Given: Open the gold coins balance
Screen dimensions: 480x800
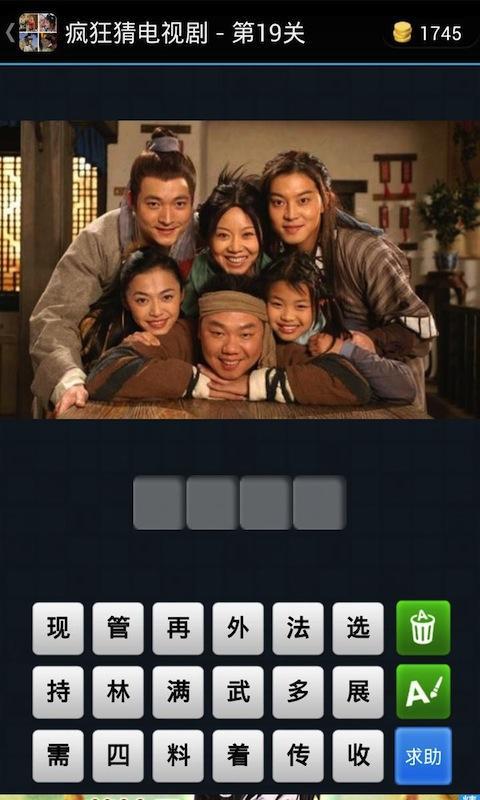Looking at the screenshot, I should click(427, 33).
